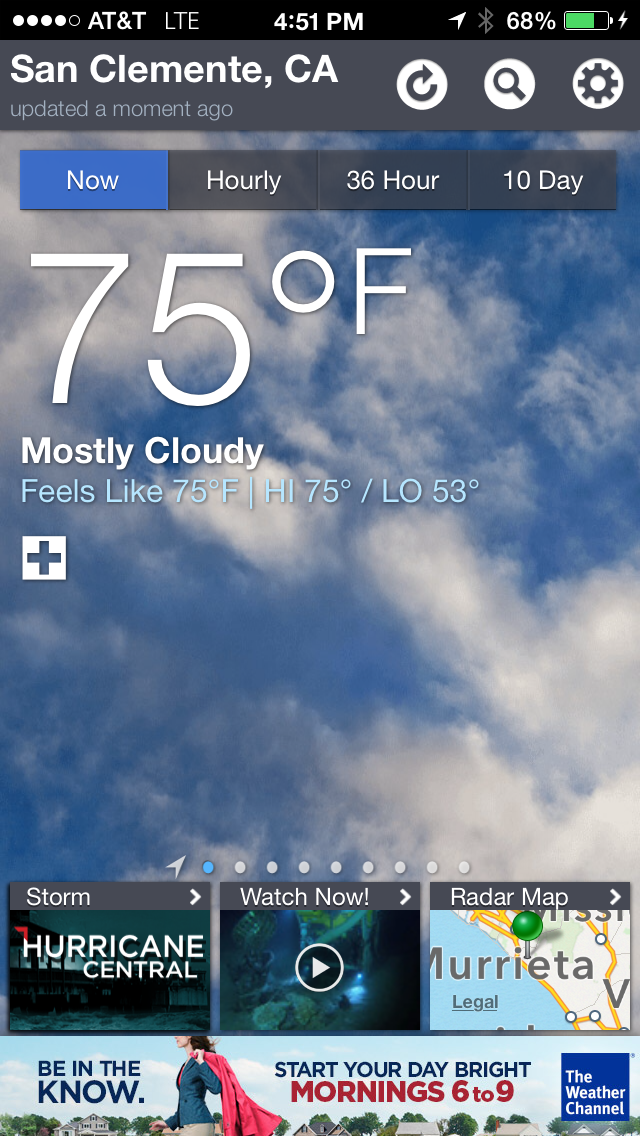640x1136 pixels.
Task: Play the Watch Now video
Action: [x=319, y=967]
